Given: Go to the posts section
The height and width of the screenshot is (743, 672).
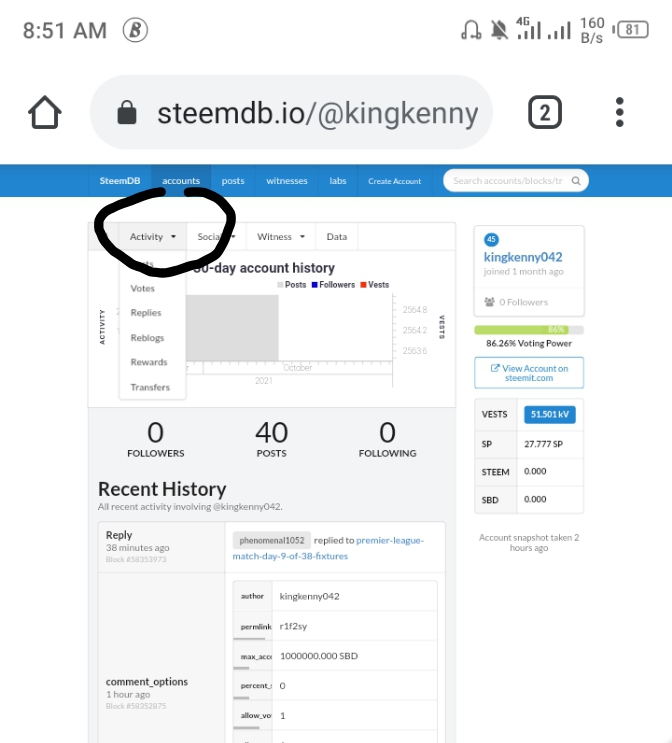Looking at the screenshot, I should point(233,181).
